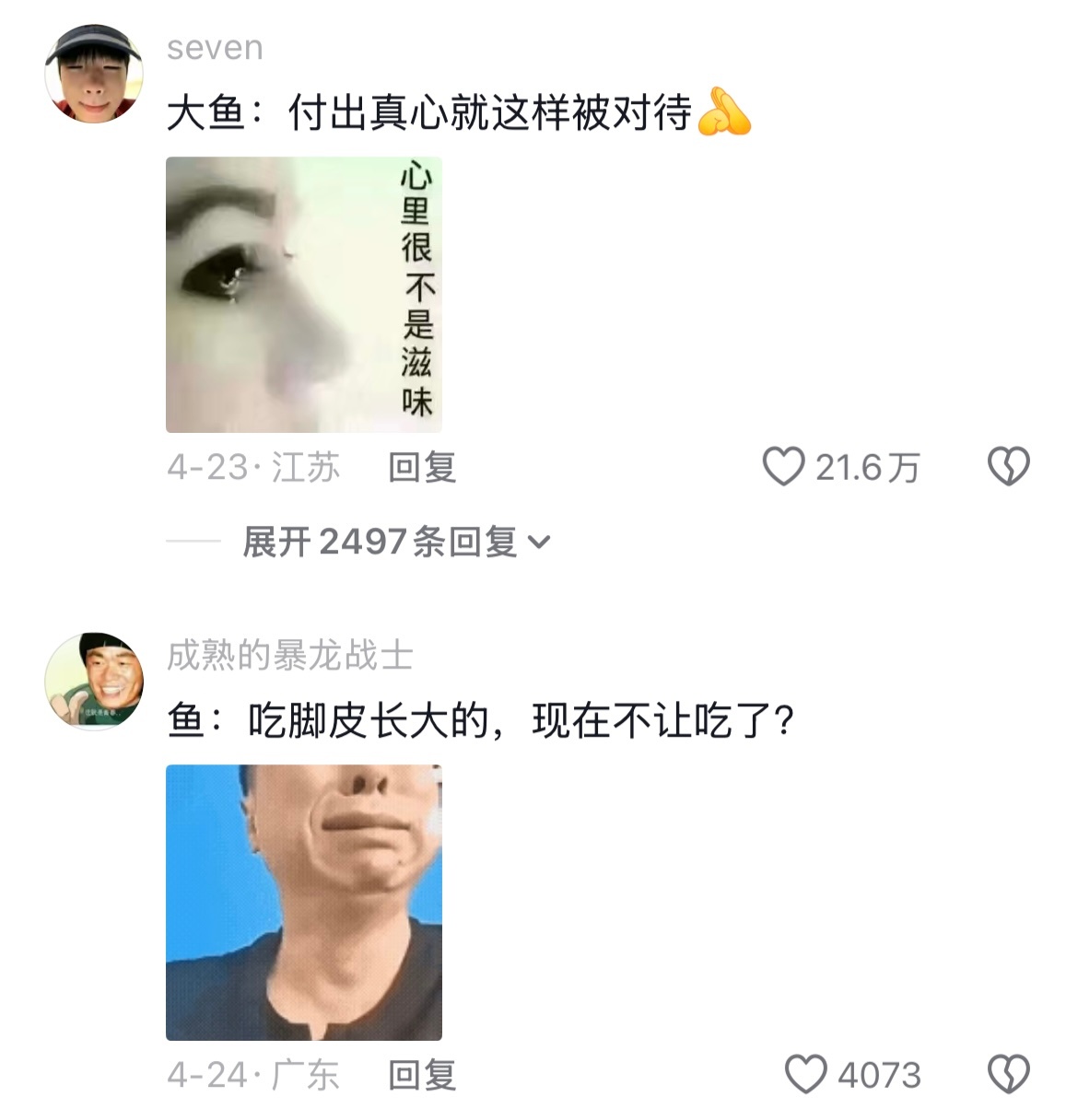
Task: Expand the 2497 replies
Action: [x=396, y=542]
